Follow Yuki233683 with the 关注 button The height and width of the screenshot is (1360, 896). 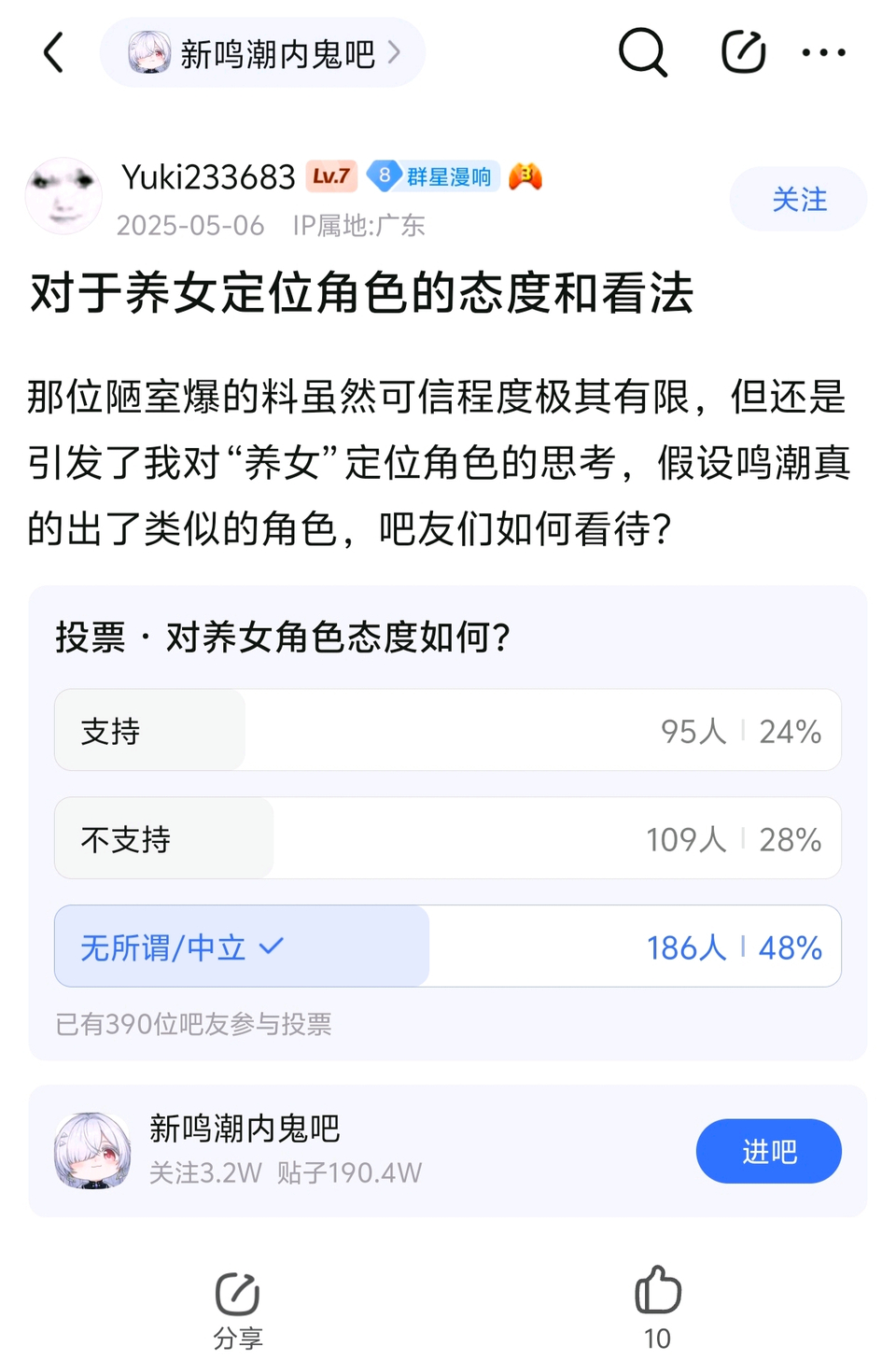[x=798, y=199]
